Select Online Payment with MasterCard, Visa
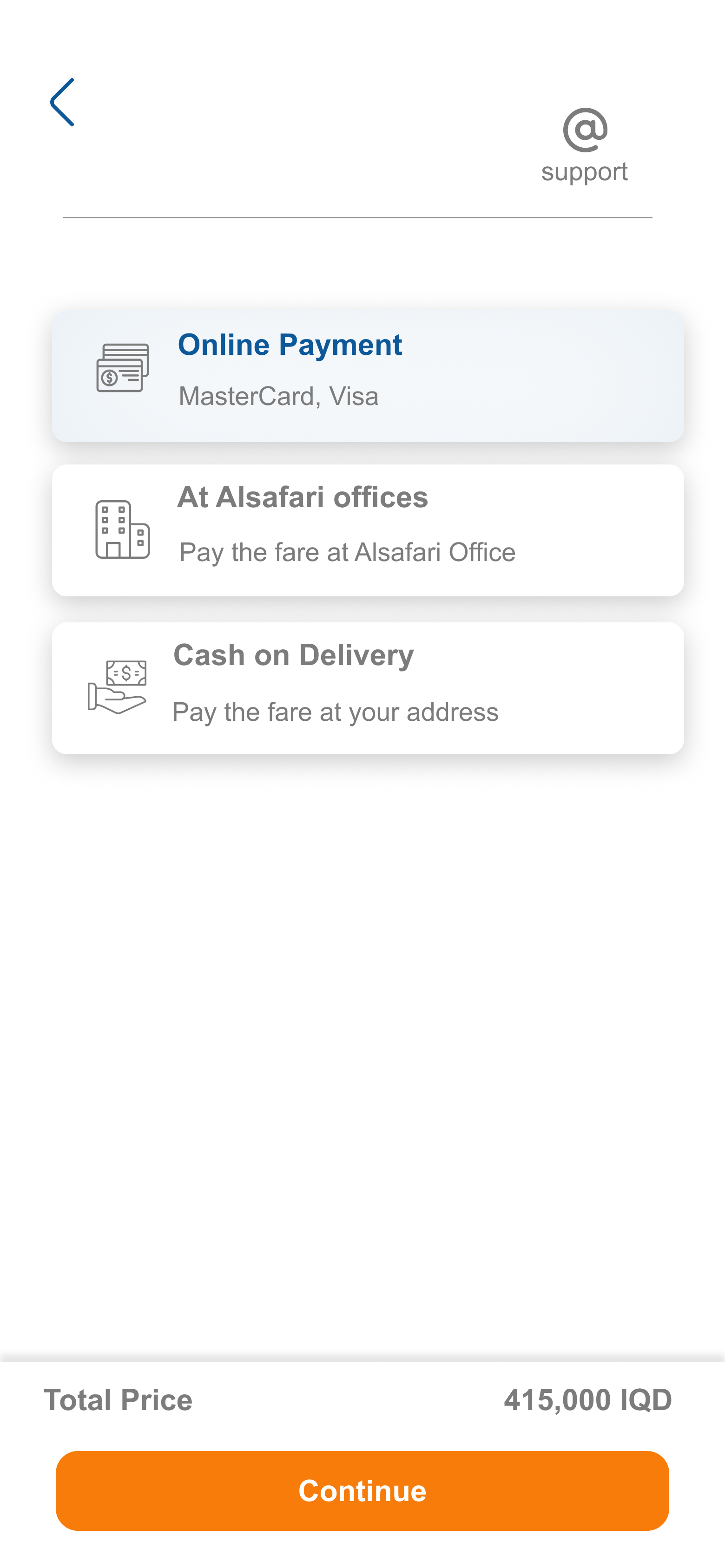 (367, 376)
